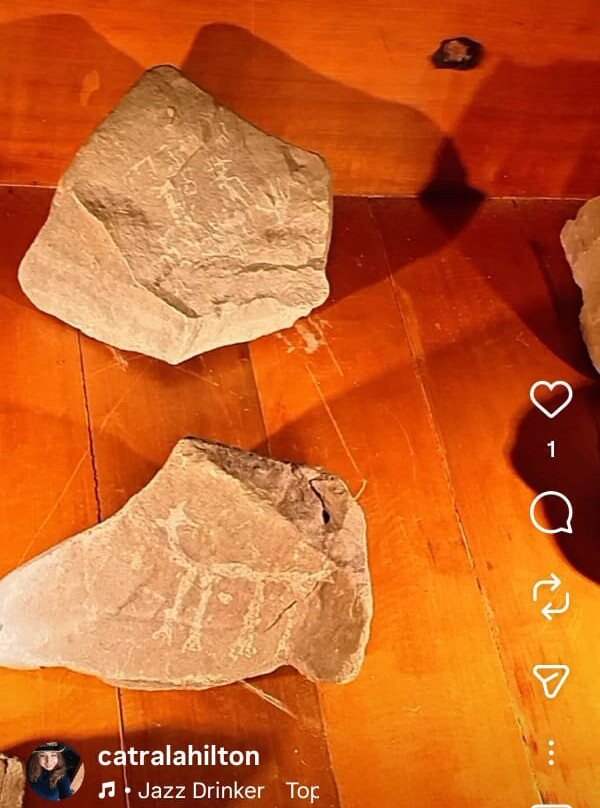Repost this reel
Image resolution: width=600 pixels, height=808 pixels.
click(551, 597)
